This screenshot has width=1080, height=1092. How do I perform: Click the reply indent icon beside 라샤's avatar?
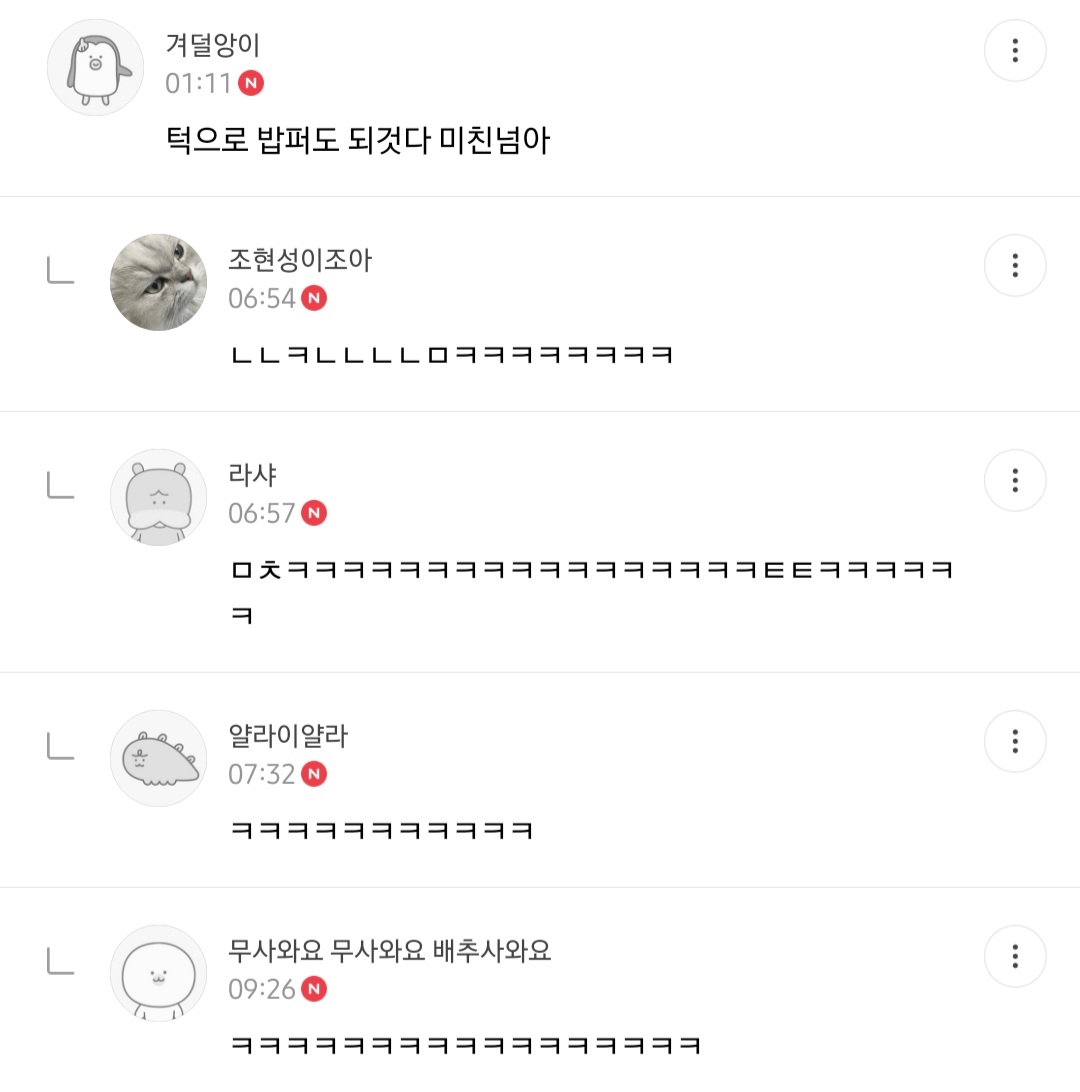(x=60, y=485)
